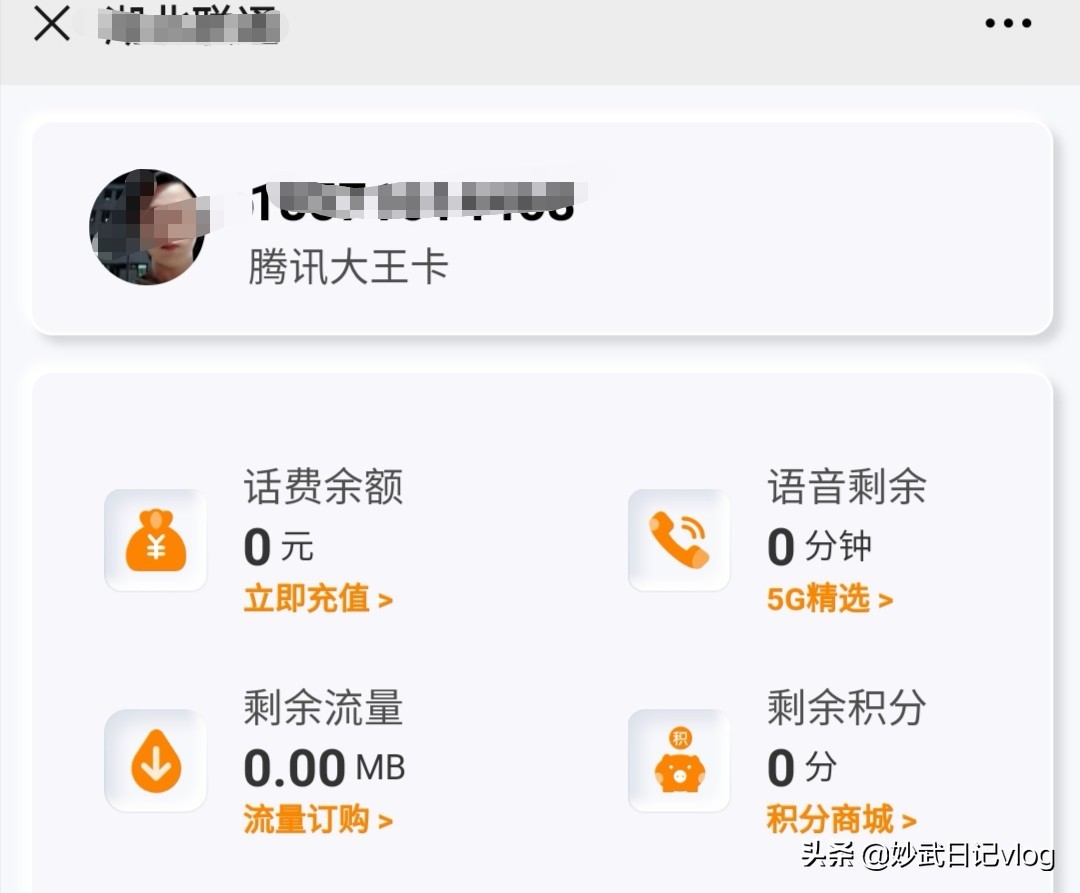Screen dimensions: 1080x893
Task: Open the 5G精选 link
Action: pyautogui.click(x=829, y=599)
